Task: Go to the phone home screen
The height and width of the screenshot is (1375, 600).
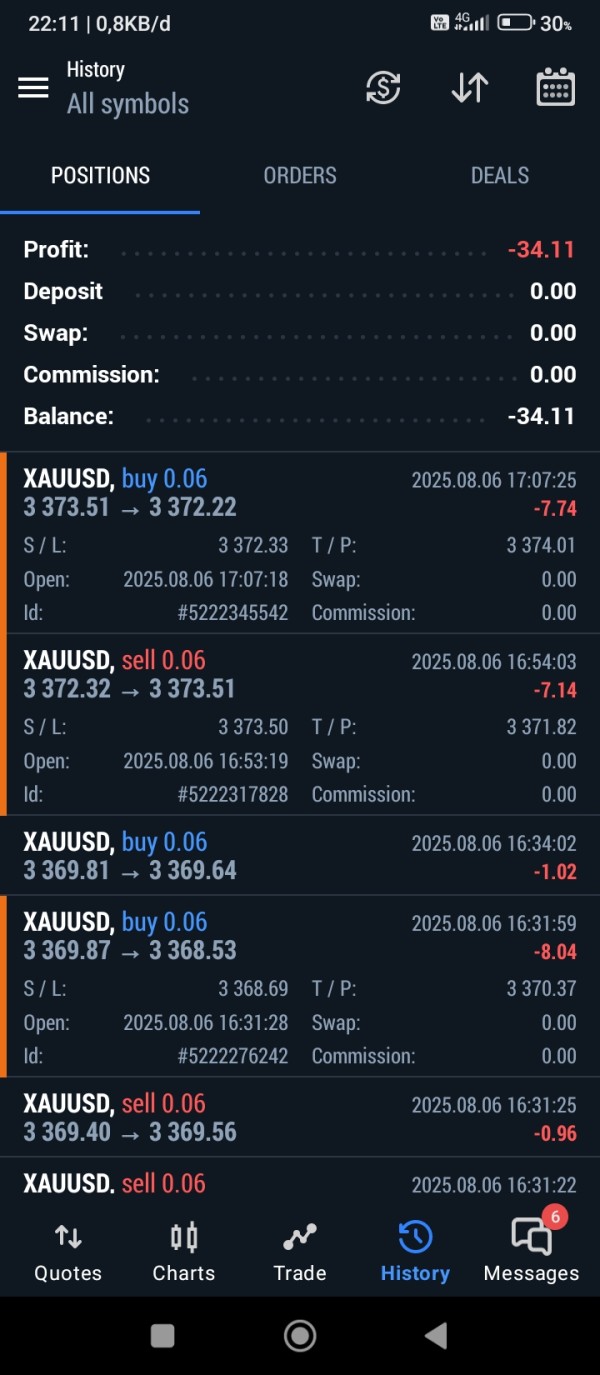Action: tap(300, 1335)
